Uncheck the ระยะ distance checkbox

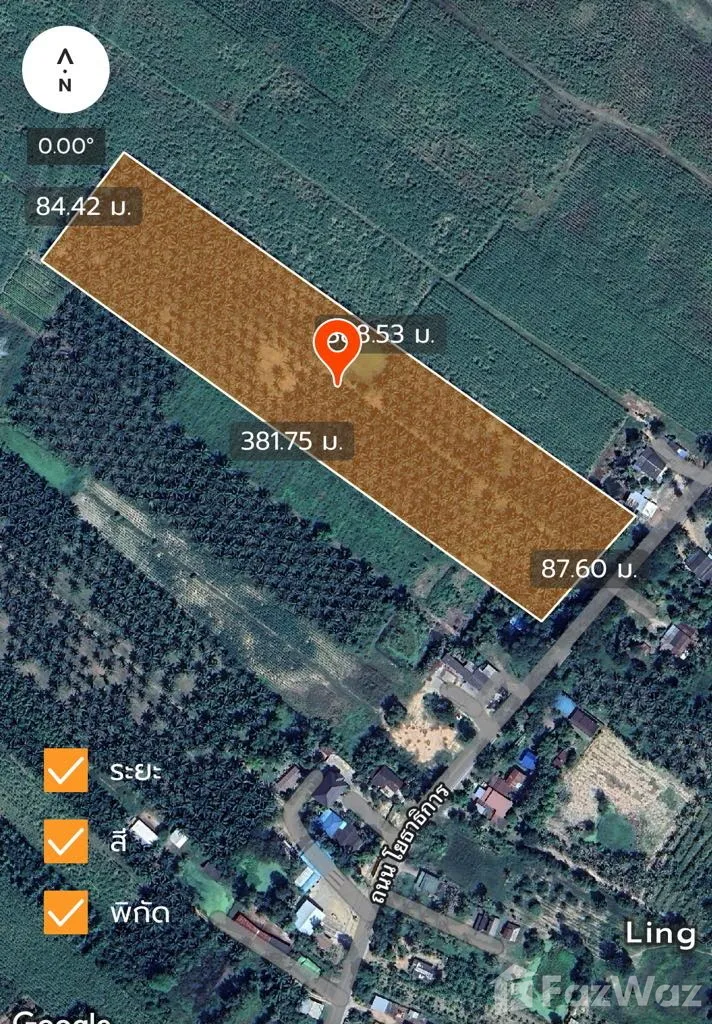(x=66, y=771)
